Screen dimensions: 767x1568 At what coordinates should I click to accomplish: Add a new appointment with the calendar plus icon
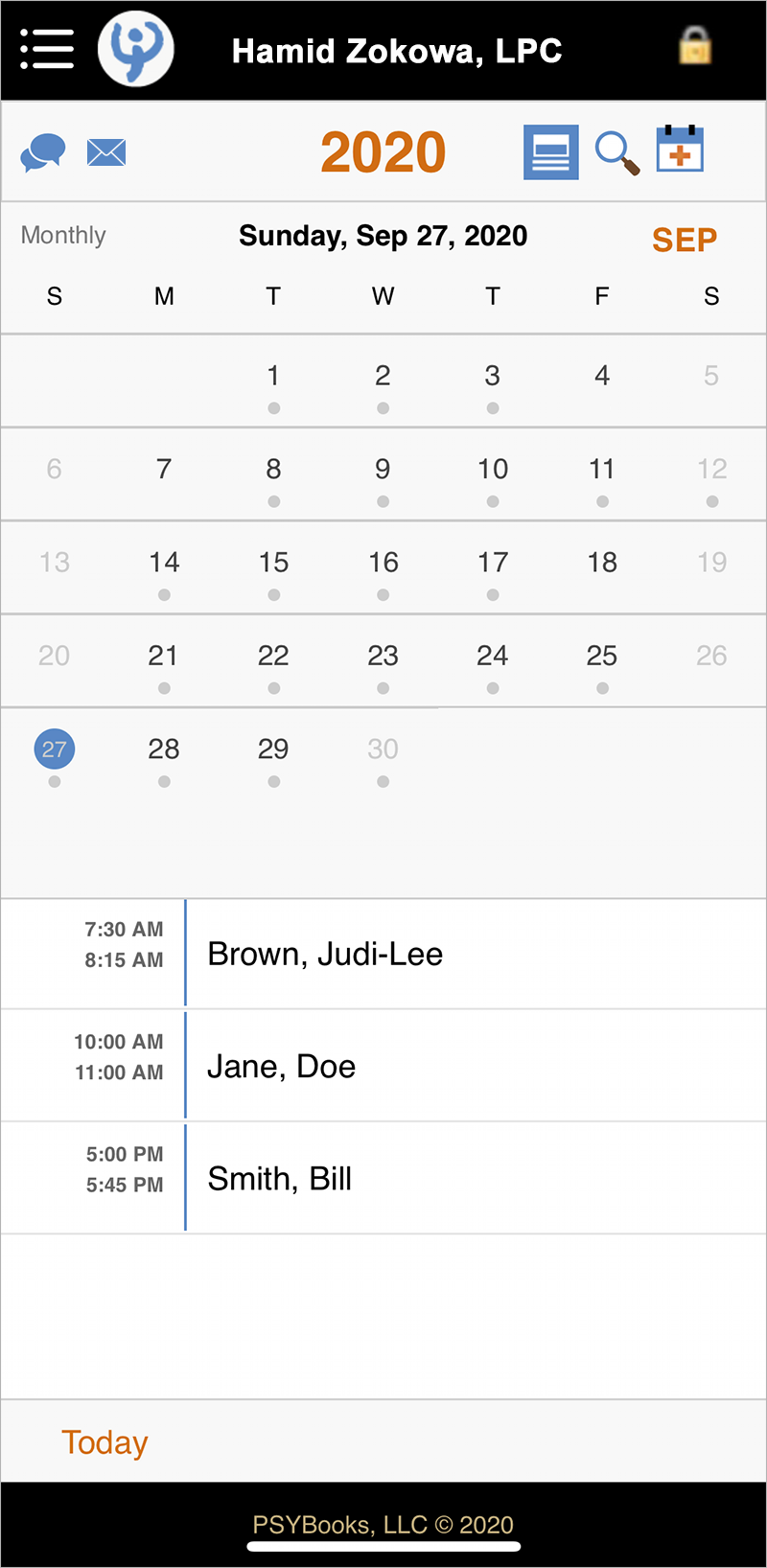coord(680,149)
